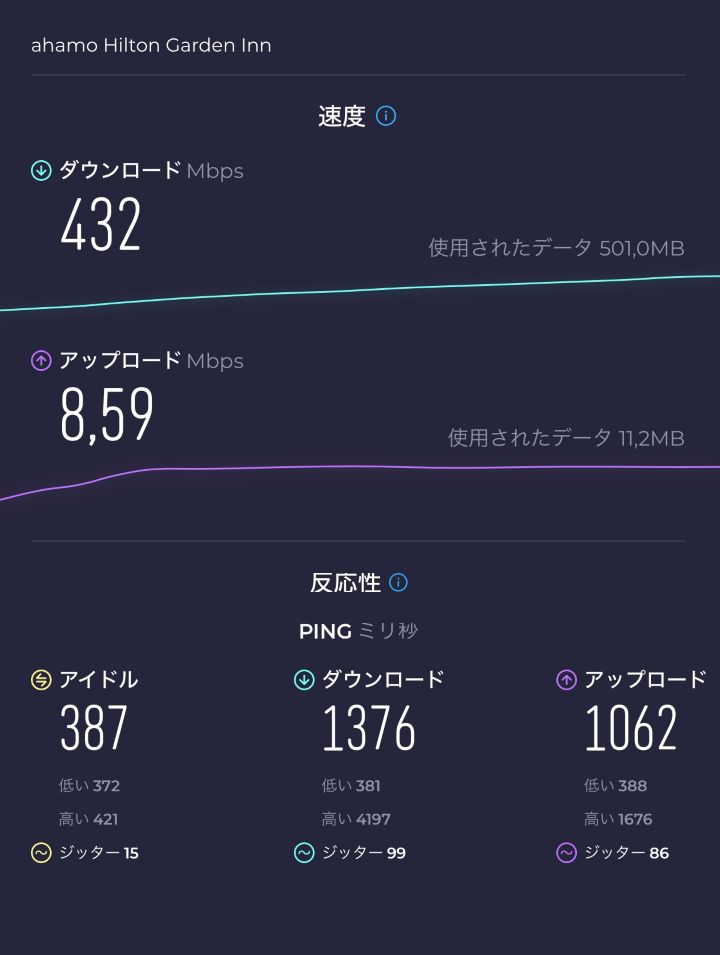The height and width of the screenshot is (955, 720).
Task: Expand the PING ミリ秒 section
Action: (359, 631)
